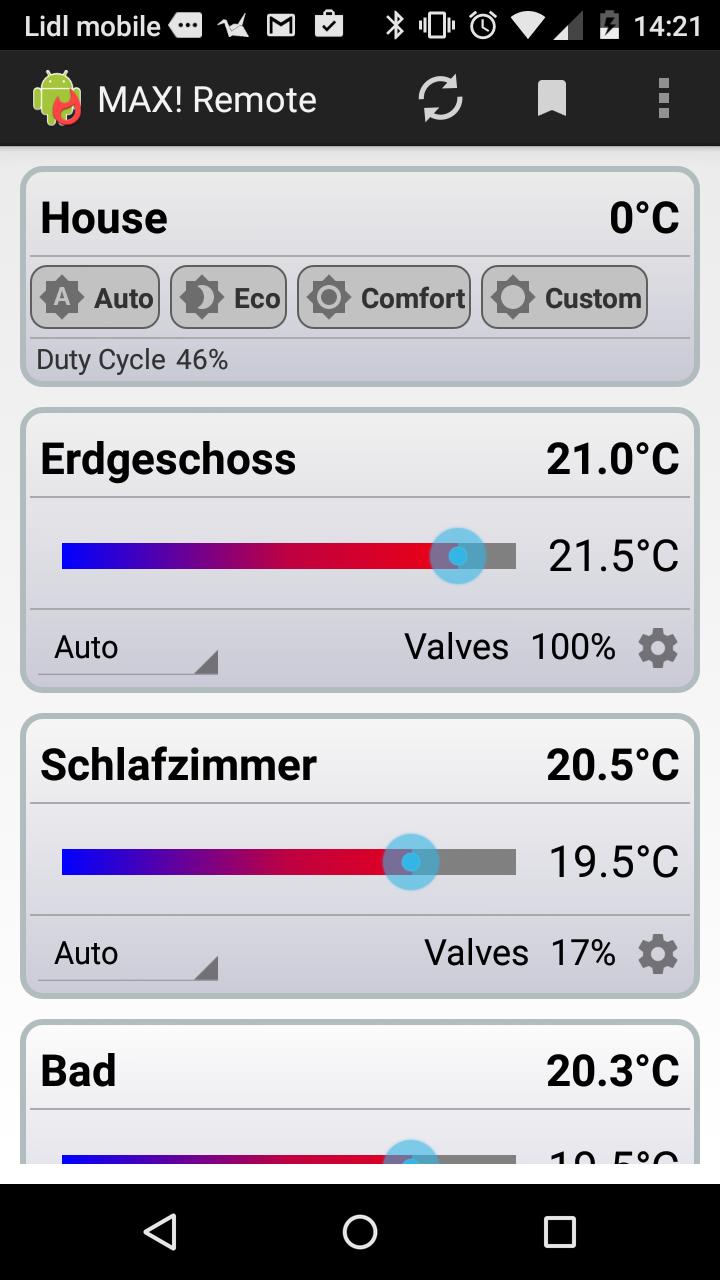The width and height of the screenshot is (720, 1280).
Task: Refresh the heating data
Action: (x=440, y=99)
